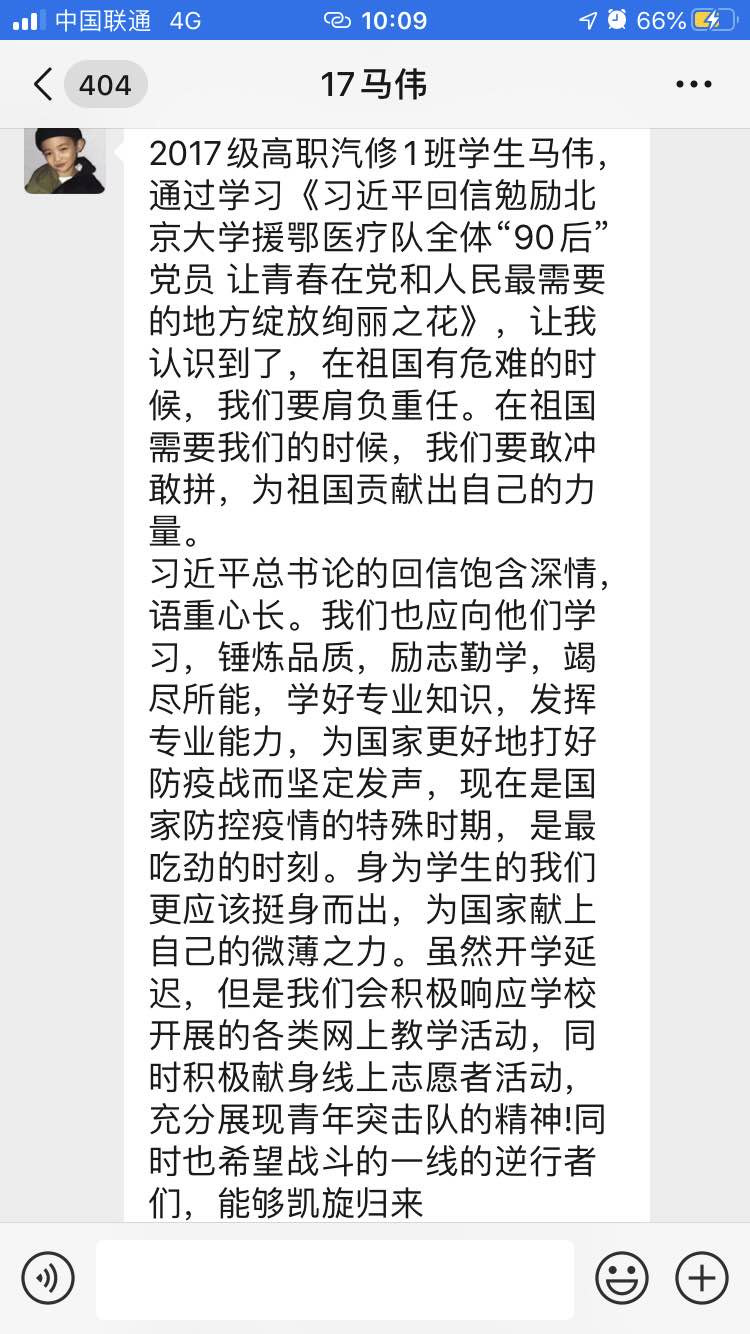Open the emoji sticker panel
Viewport: 750px width, 1334px height.
pyautogui.click(x=621, y=1278)
